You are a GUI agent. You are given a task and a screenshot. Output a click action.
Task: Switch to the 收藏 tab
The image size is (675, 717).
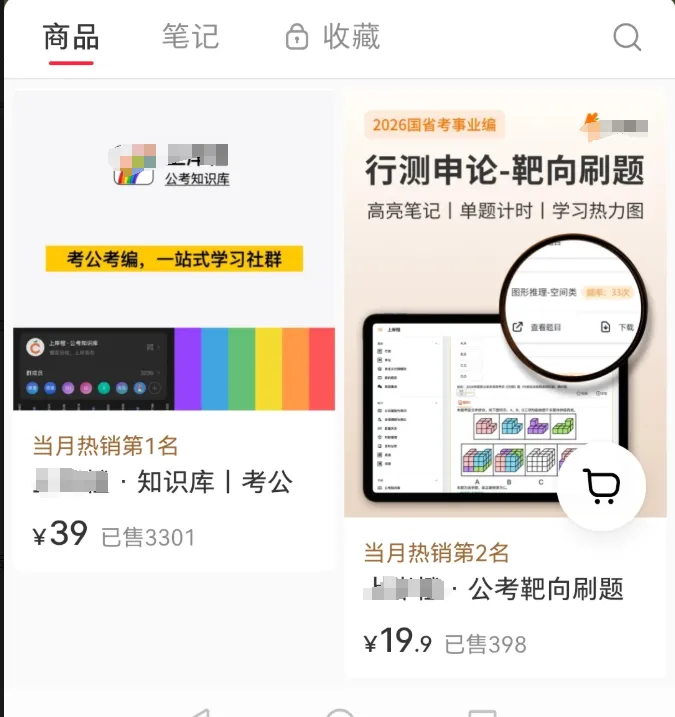pos(334,38)
